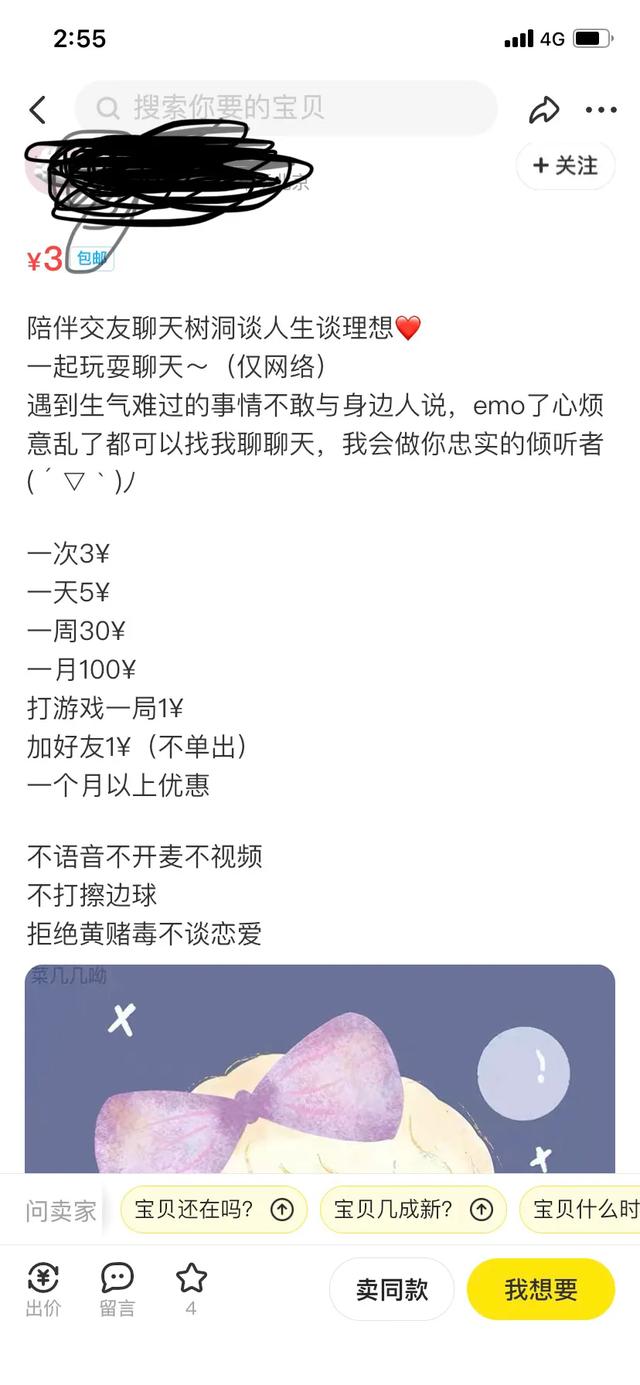Select the yellow 我想要 button
Image resolution: width=640 pixels, height=1385 pixels.
click(541, 1289)
